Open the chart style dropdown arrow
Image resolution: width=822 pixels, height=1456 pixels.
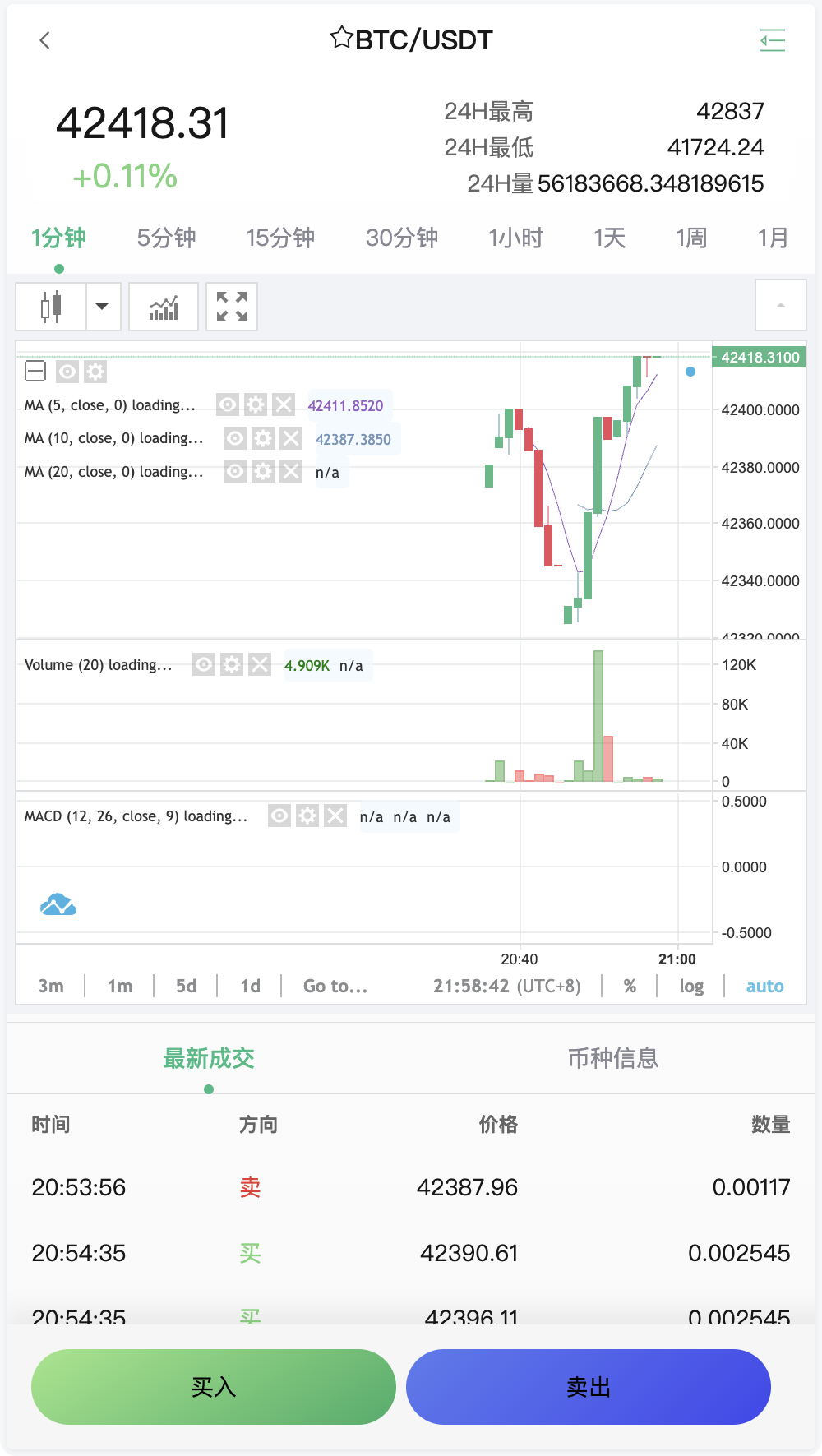[102, 306]
